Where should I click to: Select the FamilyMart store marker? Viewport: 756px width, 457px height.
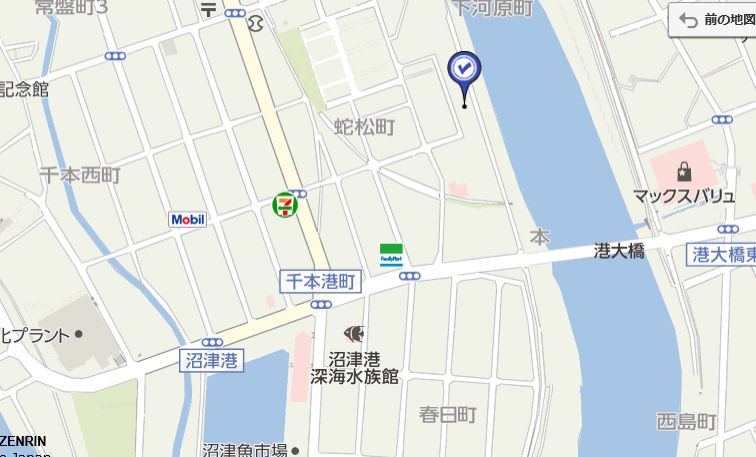(391, 255)
